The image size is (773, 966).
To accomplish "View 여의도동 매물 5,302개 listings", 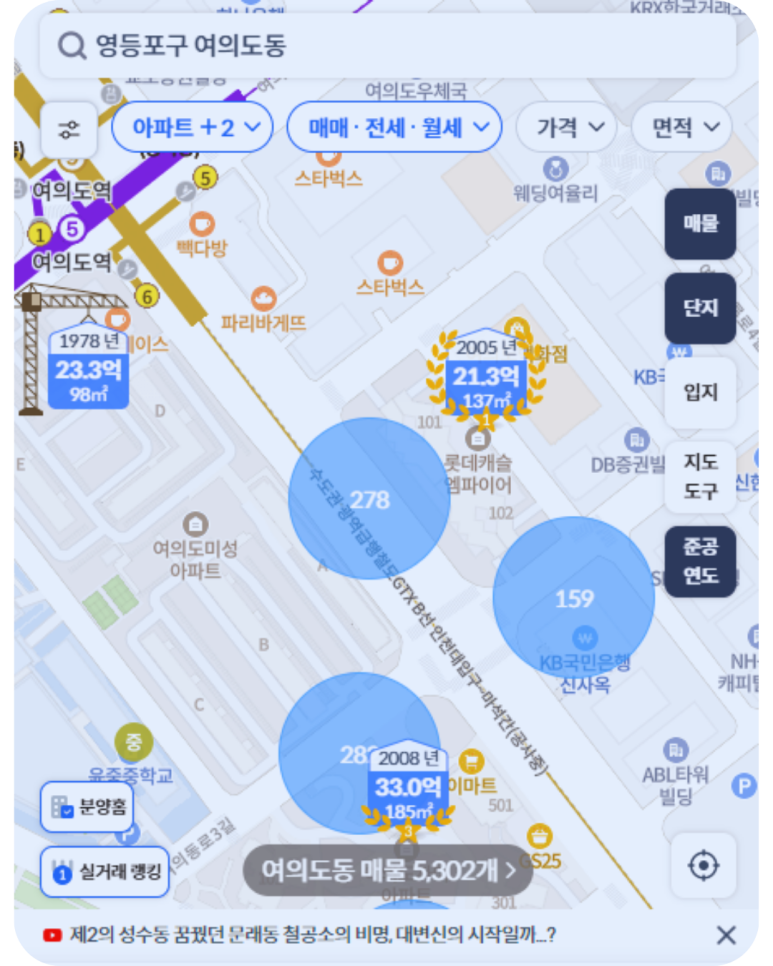I will (x=388, y=870).
